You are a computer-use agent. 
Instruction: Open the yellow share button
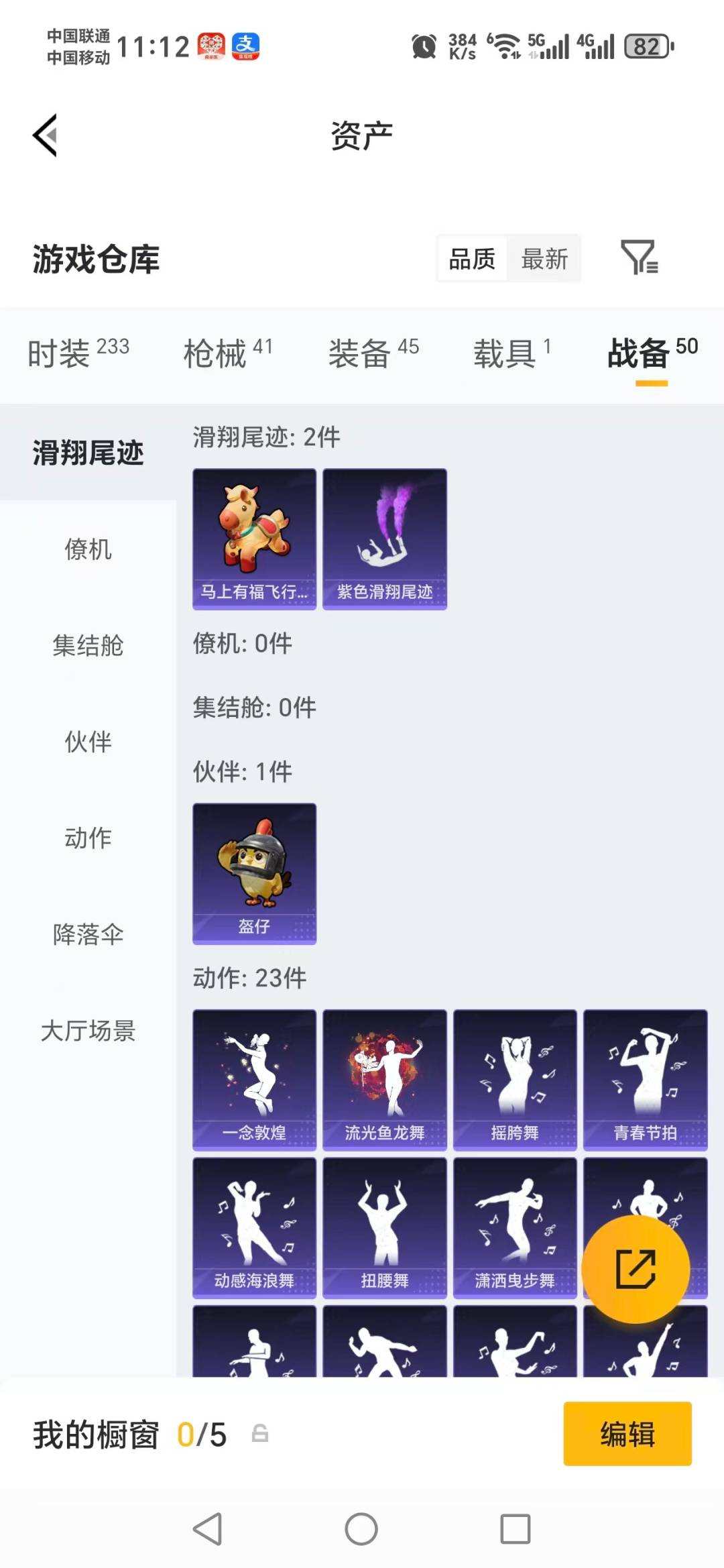pyautogui.click(x=638, y=1268)
